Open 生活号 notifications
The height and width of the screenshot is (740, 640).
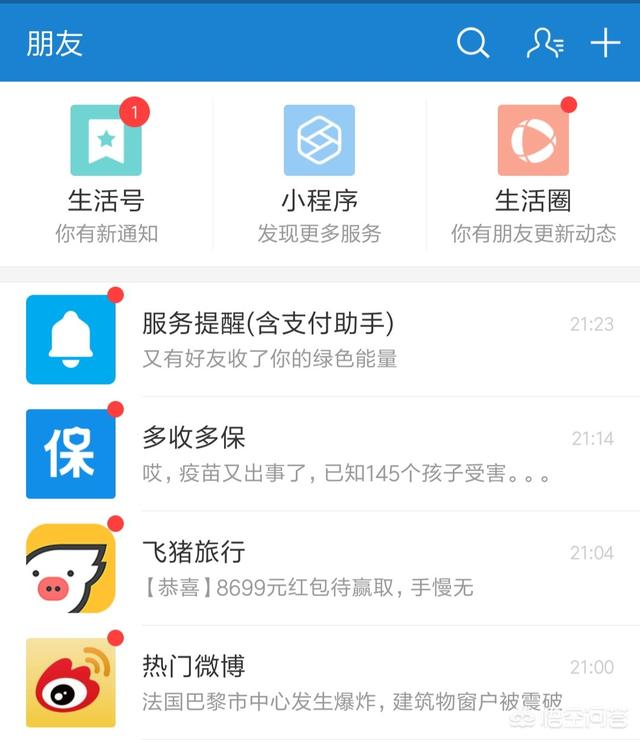106,175
